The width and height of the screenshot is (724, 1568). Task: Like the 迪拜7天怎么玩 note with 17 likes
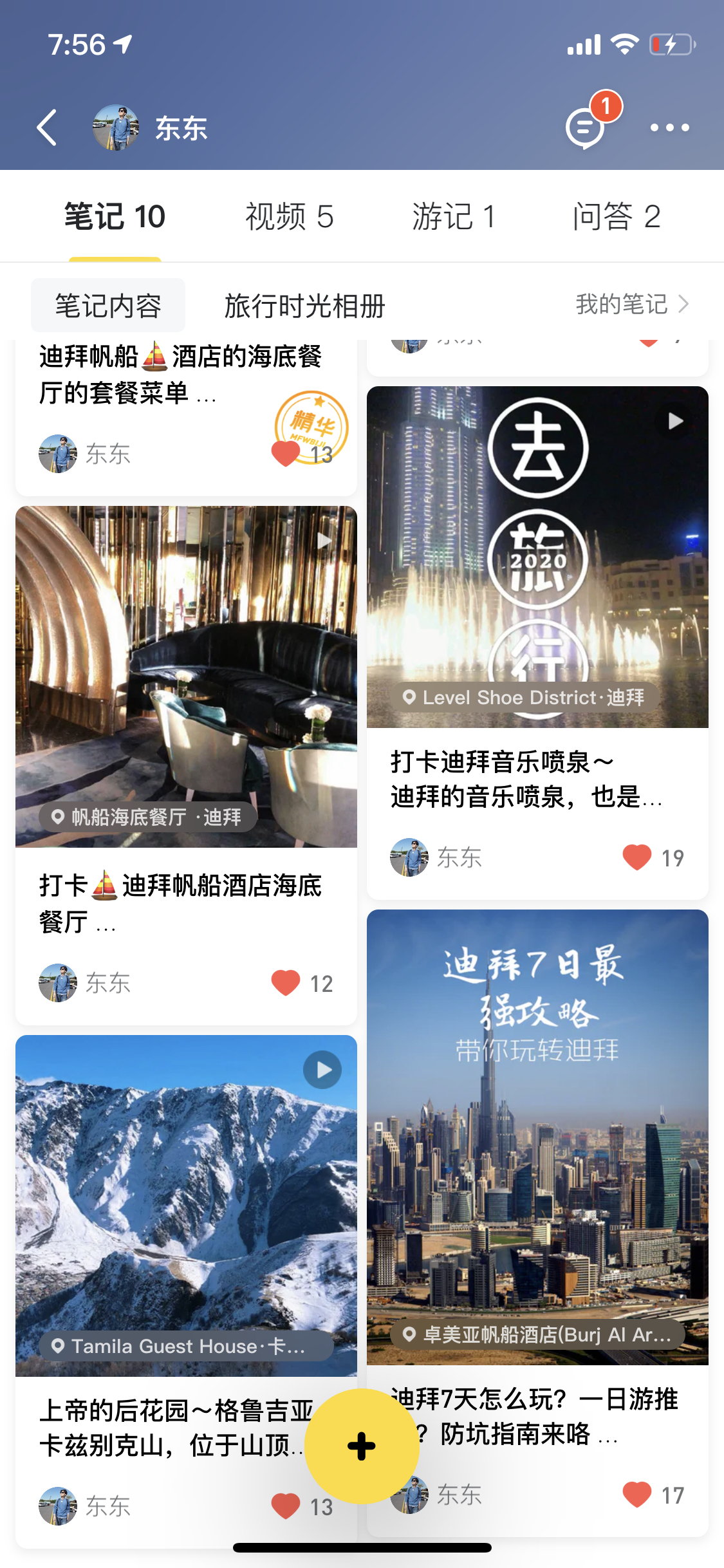pos(637,1495)
